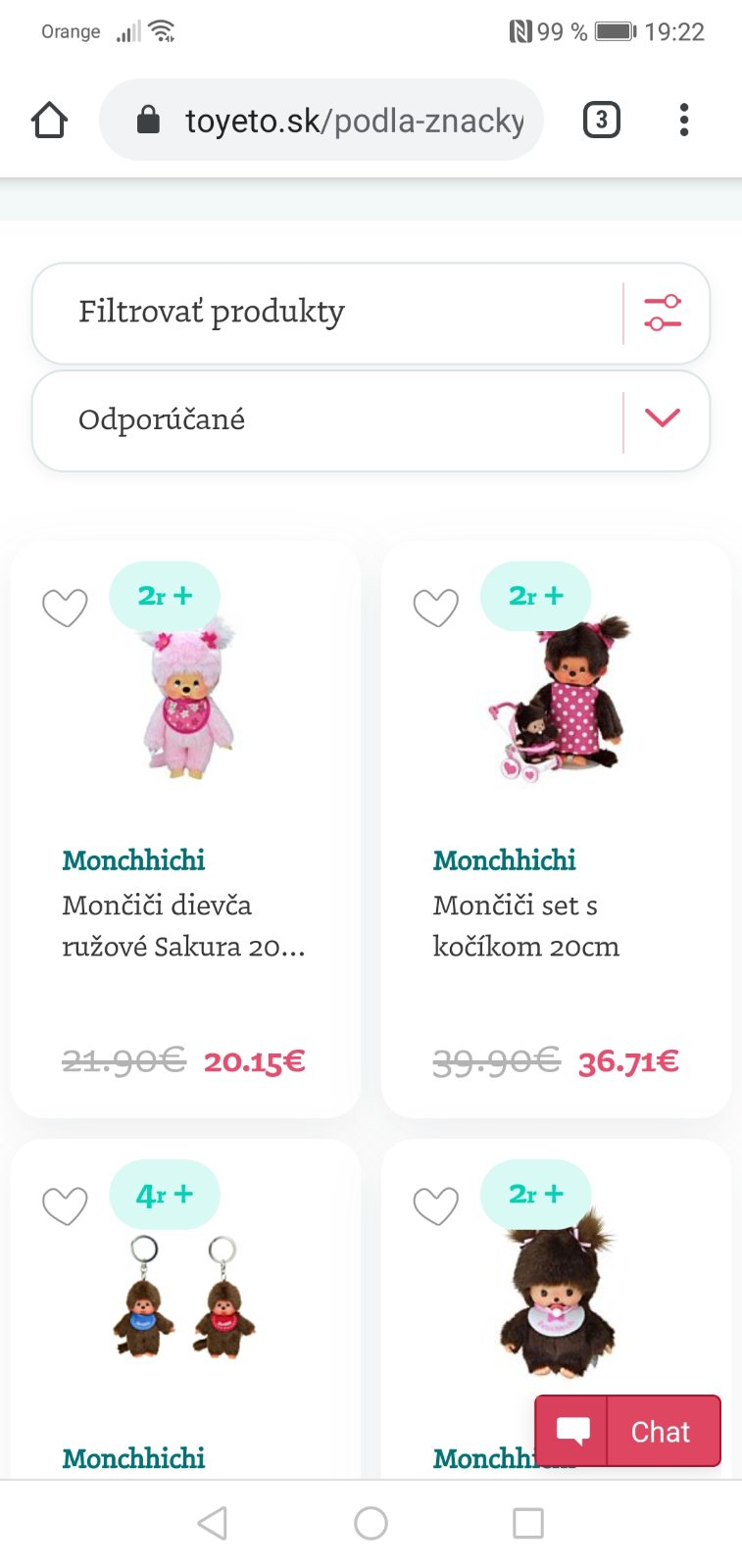Go to the browser home page
Screen dimensions: 742x1568
pyautogui.click(x=49, y=121)
